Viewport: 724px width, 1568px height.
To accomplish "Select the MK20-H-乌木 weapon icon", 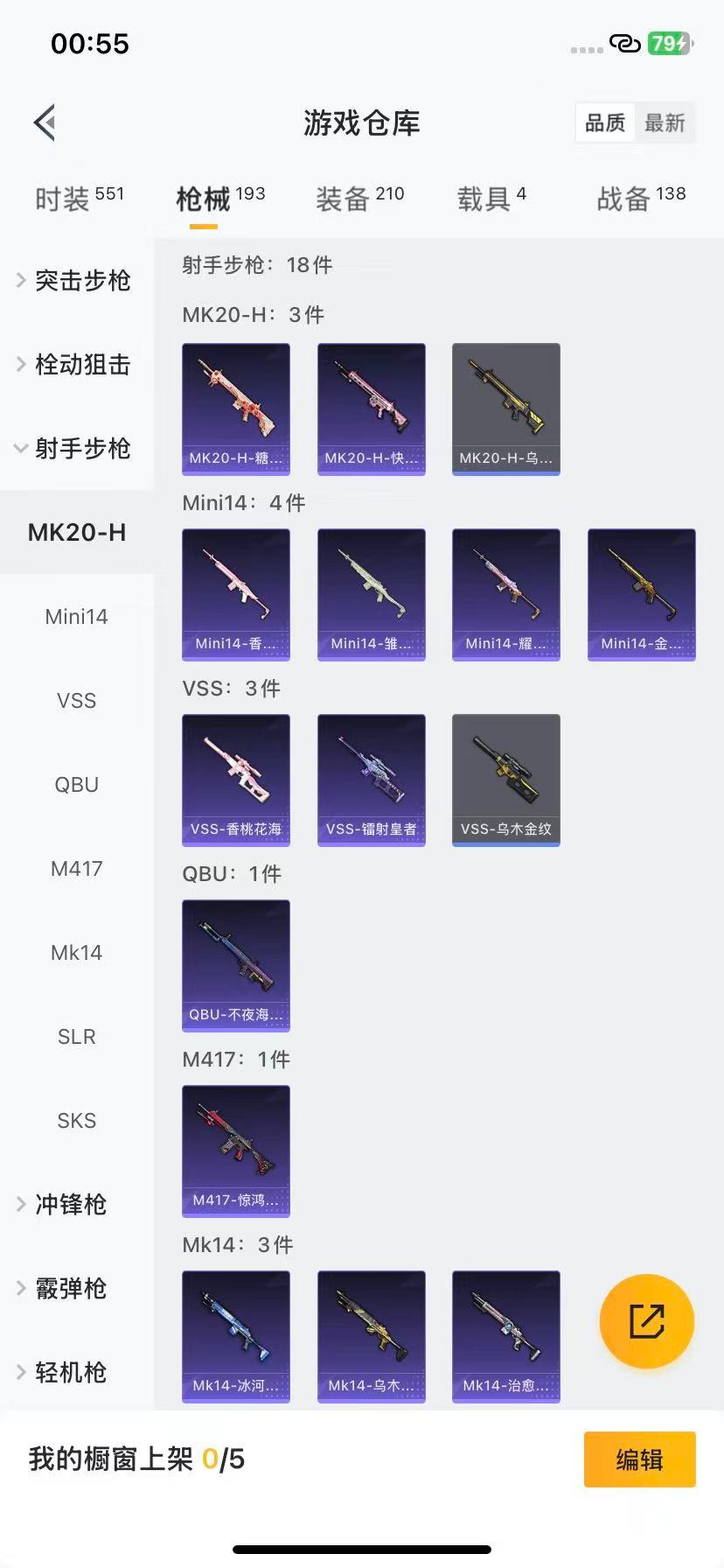I will click(505, 408).
